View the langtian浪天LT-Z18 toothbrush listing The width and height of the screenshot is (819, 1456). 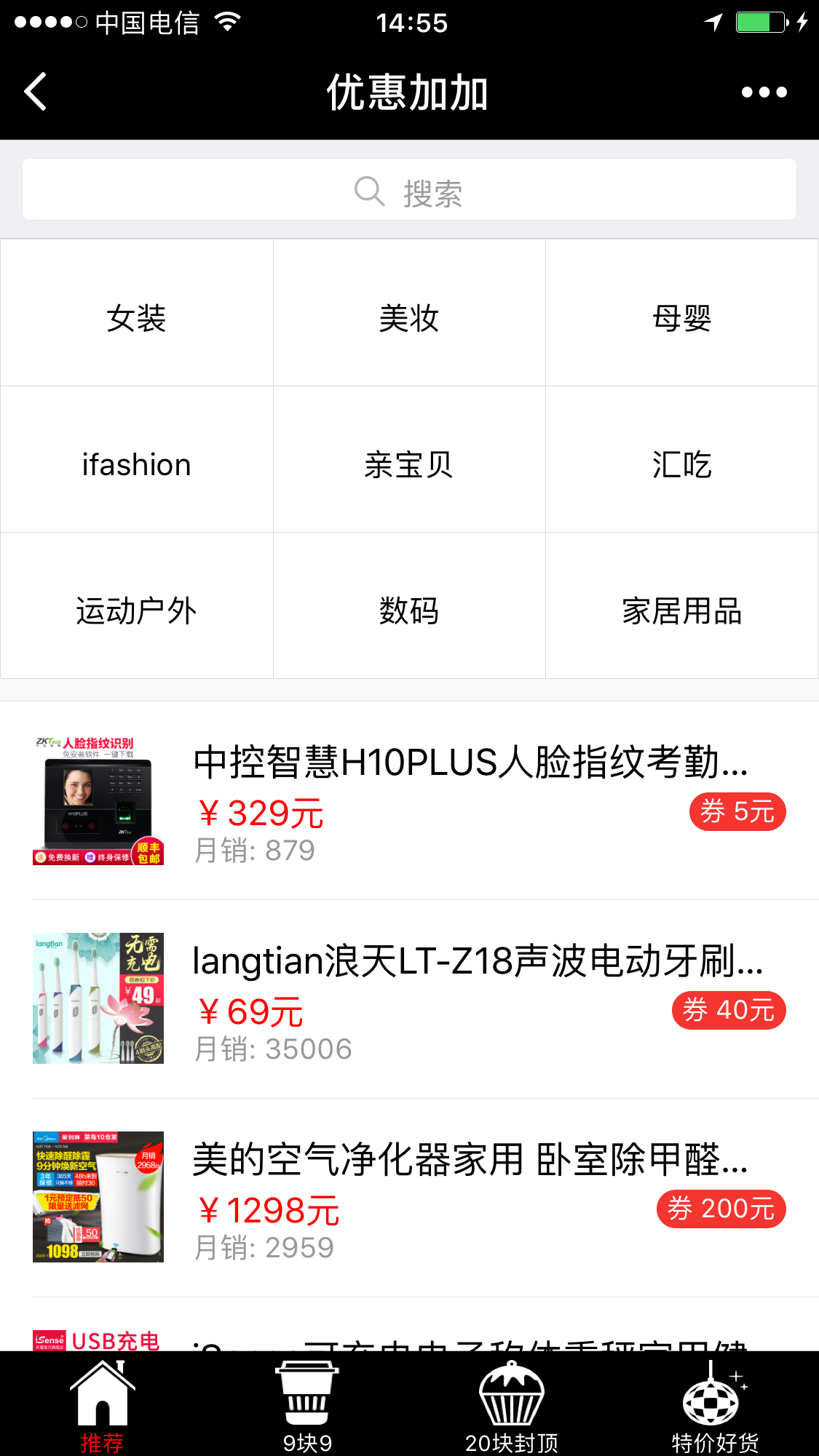(x=478, y=961)
